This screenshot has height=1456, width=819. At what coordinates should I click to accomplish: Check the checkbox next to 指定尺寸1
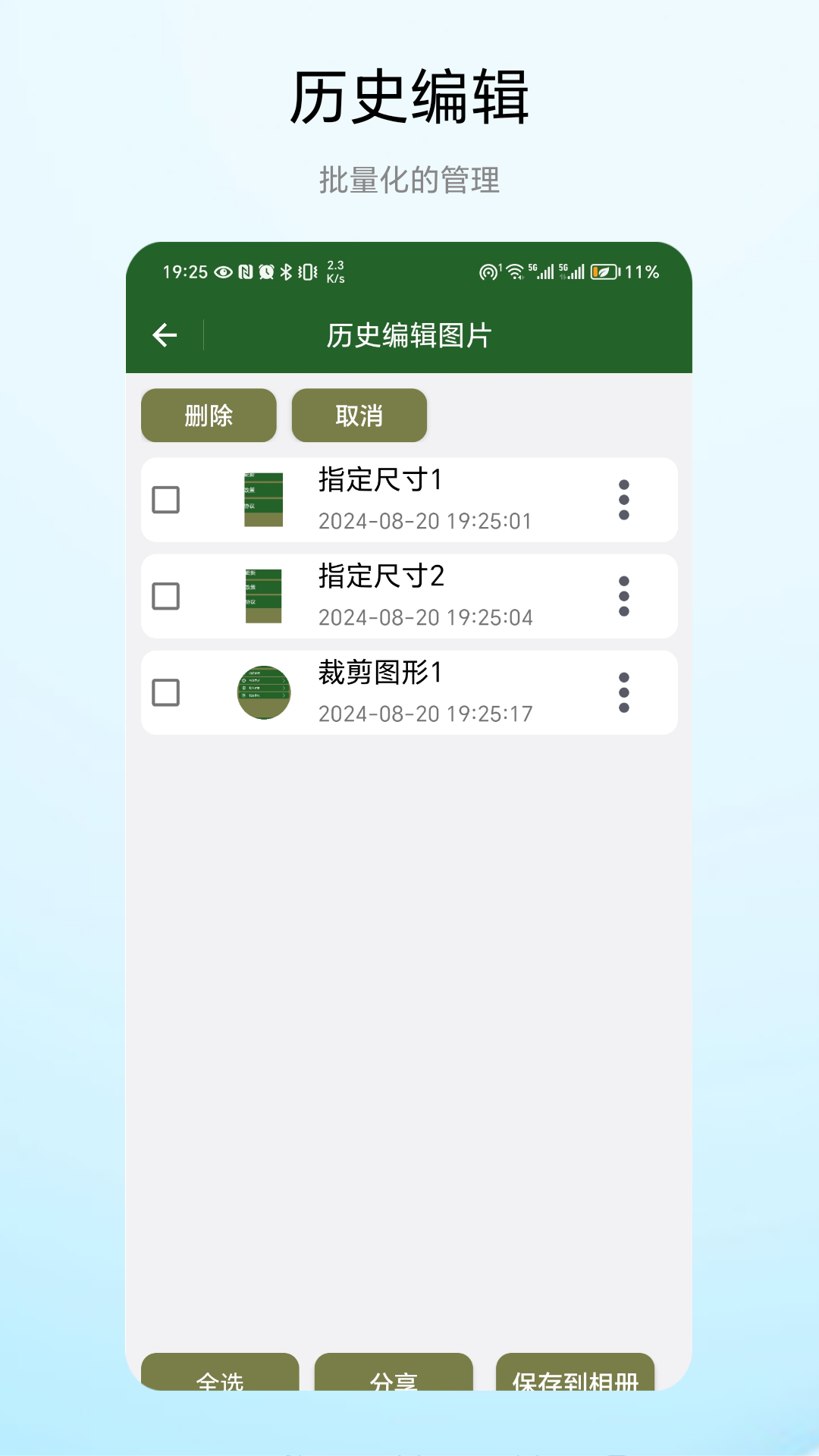(164, 500)
